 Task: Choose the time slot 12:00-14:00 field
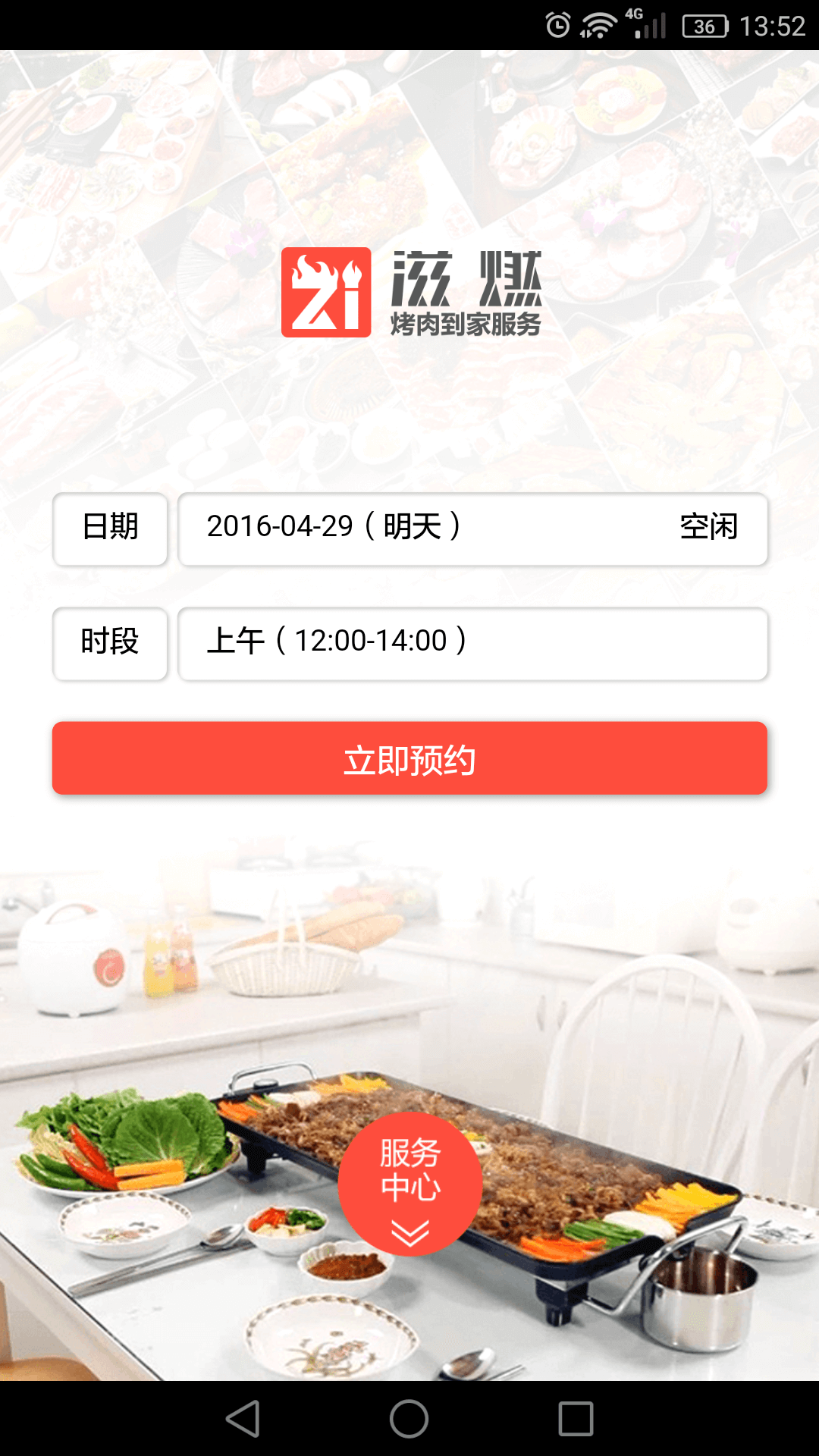[x=472, y=643]
